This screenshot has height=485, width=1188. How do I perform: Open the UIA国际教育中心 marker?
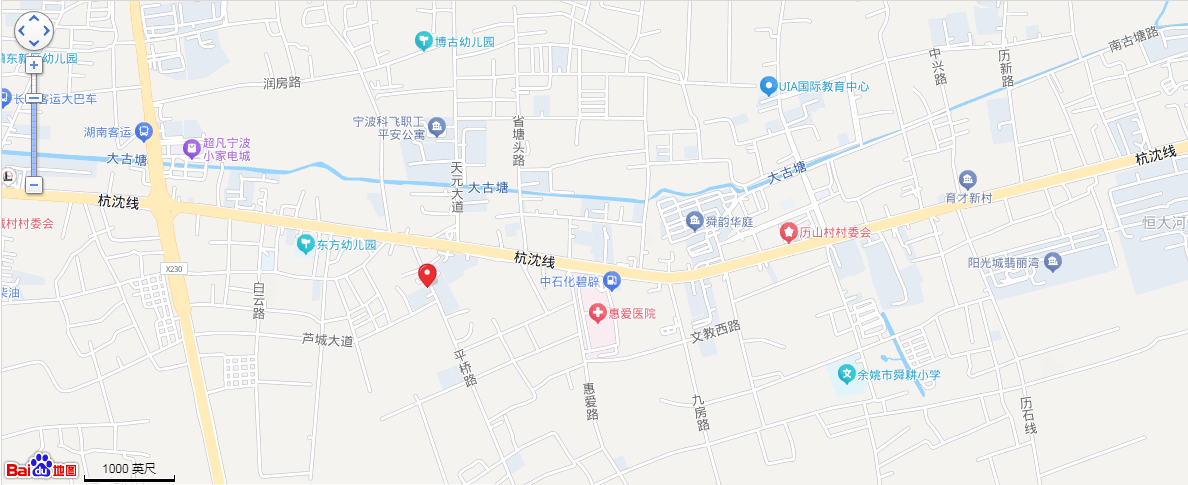(x=768, y=86)
